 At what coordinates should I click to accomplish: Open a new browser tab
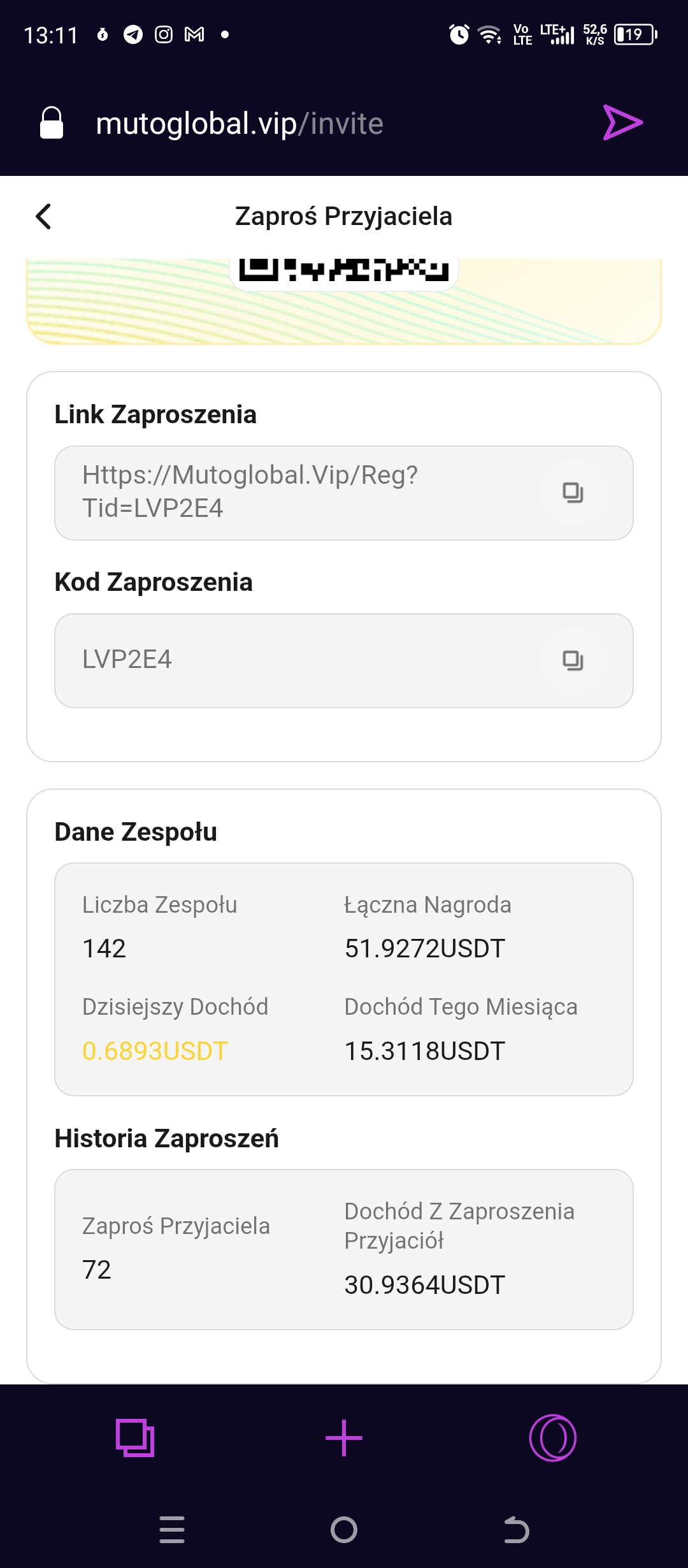click(x=344, y=1438)
